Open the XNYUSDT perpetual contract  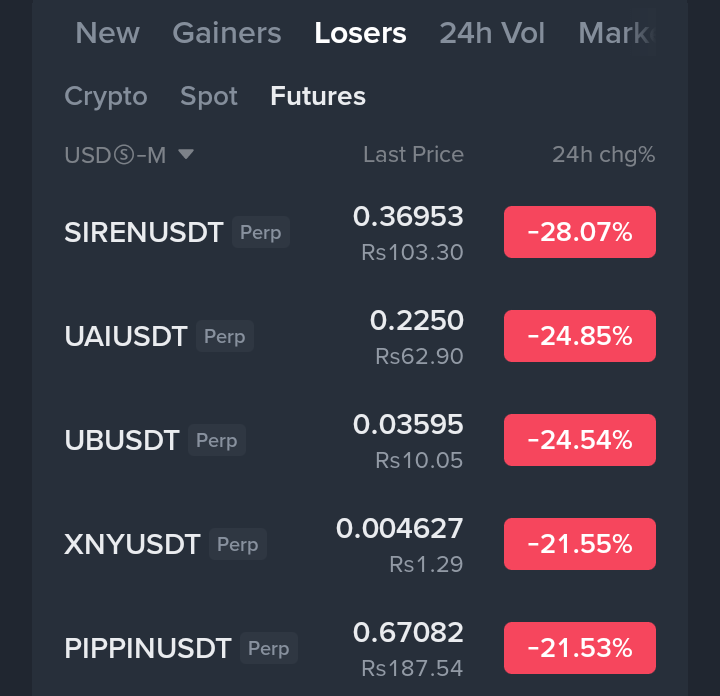[x=133, y=545]
